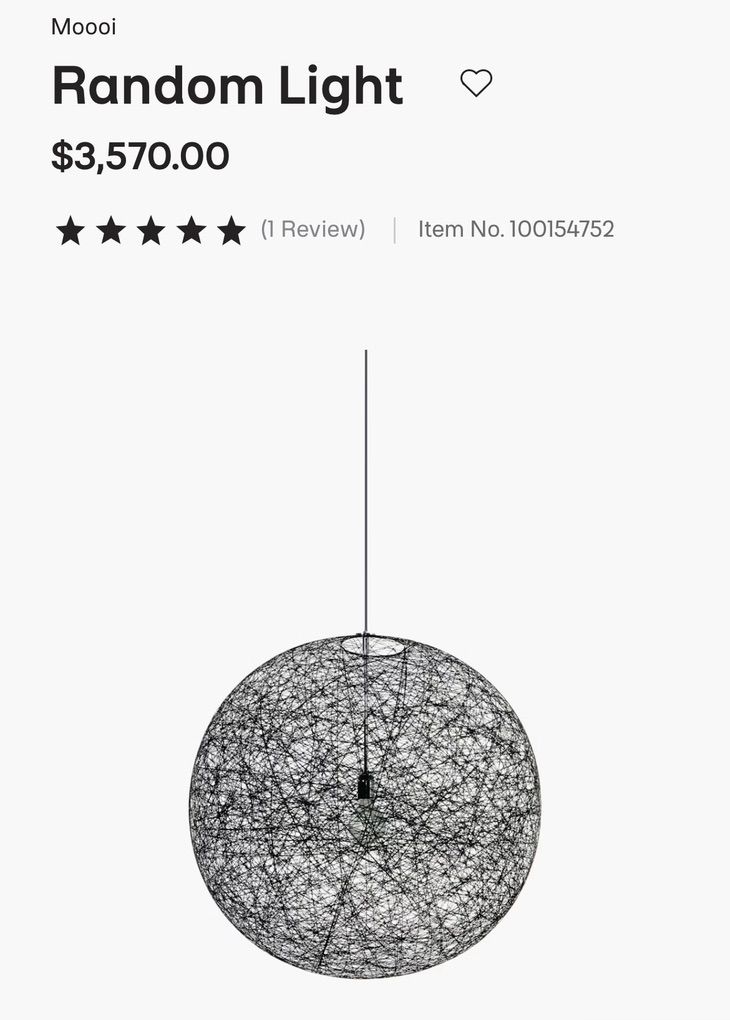Select the second rating star
This screenshot has height=1020, width=730.
pyautogui.click(x=110, y=229)
